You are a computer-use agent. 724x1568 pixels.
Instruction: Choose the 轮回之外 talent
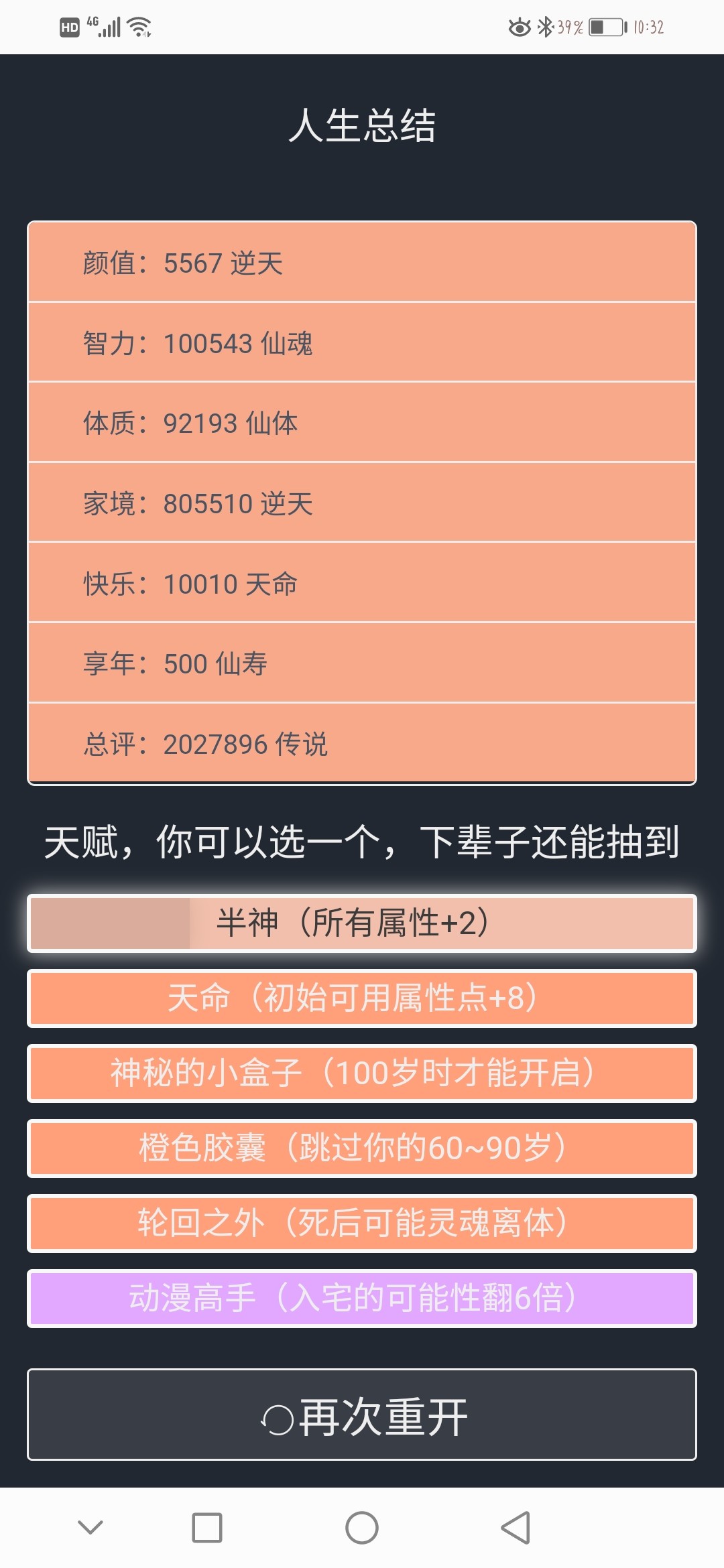362,1223
